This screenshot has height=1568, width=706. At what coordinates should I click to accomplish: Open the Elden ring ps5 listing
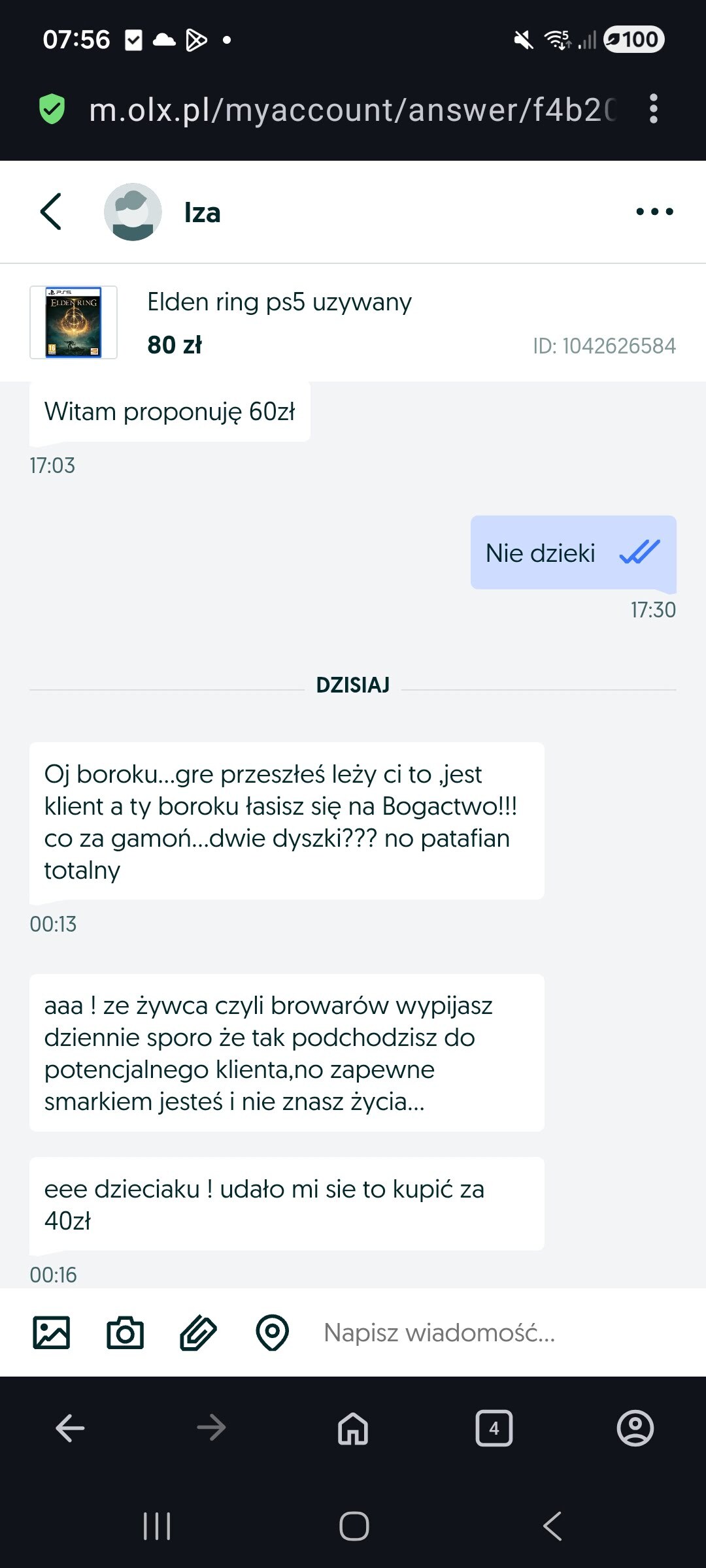coord(279,302)
